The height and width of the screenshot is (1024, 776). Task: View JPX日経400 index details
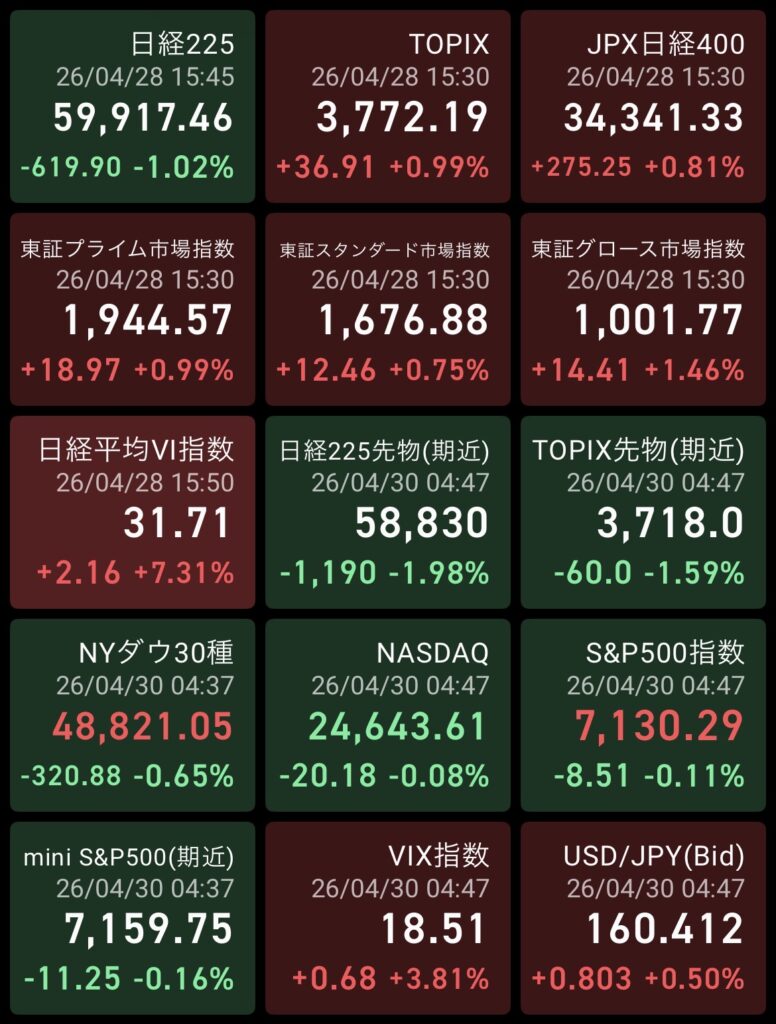pyautogui.click(x=643, y=106)
